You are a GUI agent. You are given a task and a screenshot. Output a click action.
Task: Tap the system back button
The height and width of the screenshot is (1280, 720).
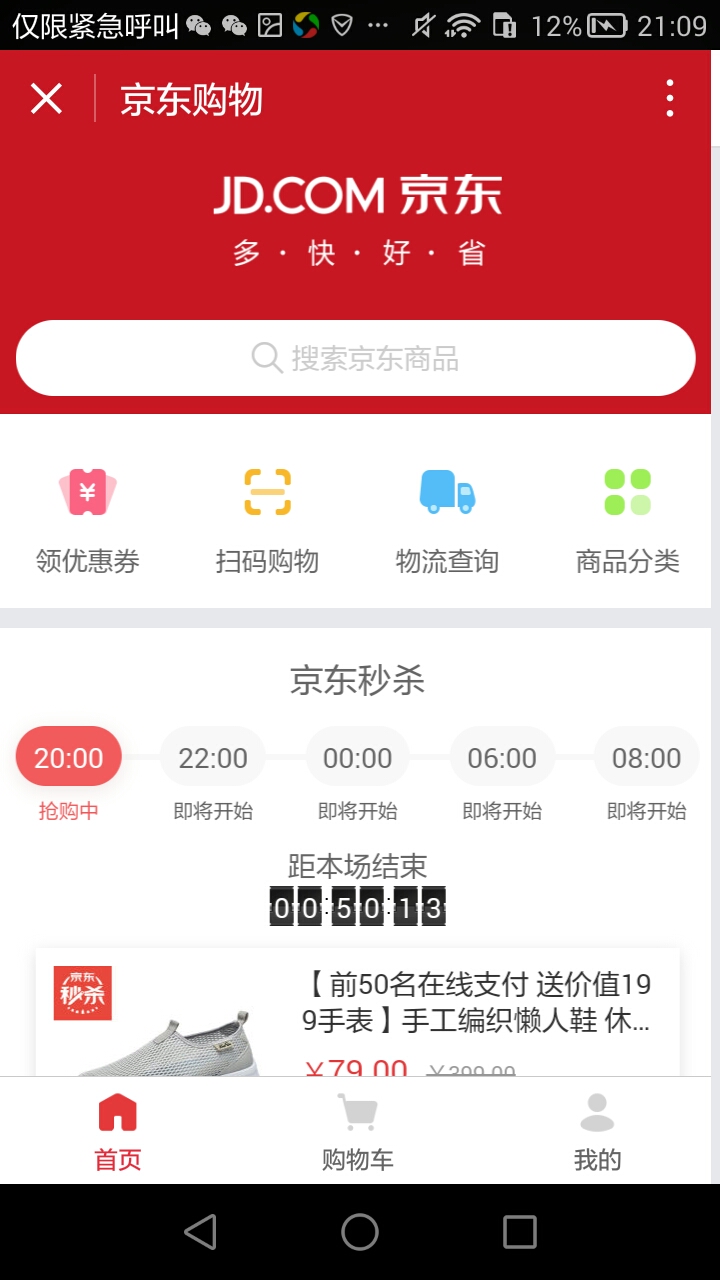pyautogui.click(x=200, y=1232)
